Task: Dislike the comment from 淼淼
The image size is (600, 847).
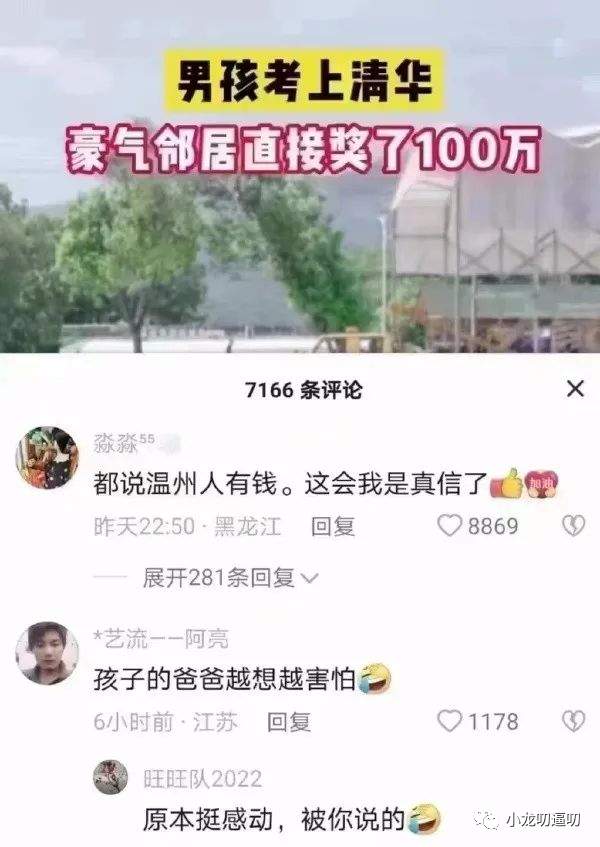Action: (572, 526)
